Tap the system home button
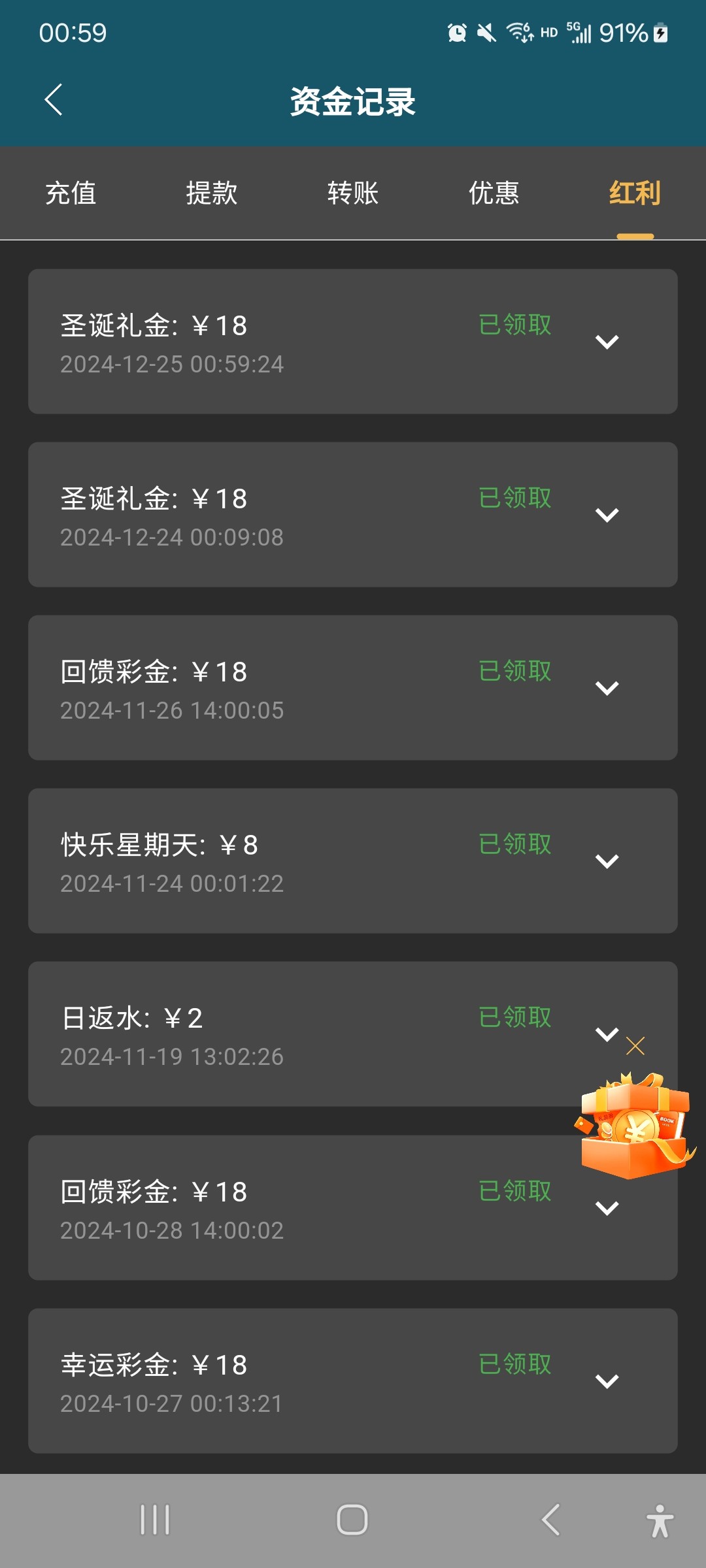Viewport: 706px width, 1568px height. [x=352, y=1520]
